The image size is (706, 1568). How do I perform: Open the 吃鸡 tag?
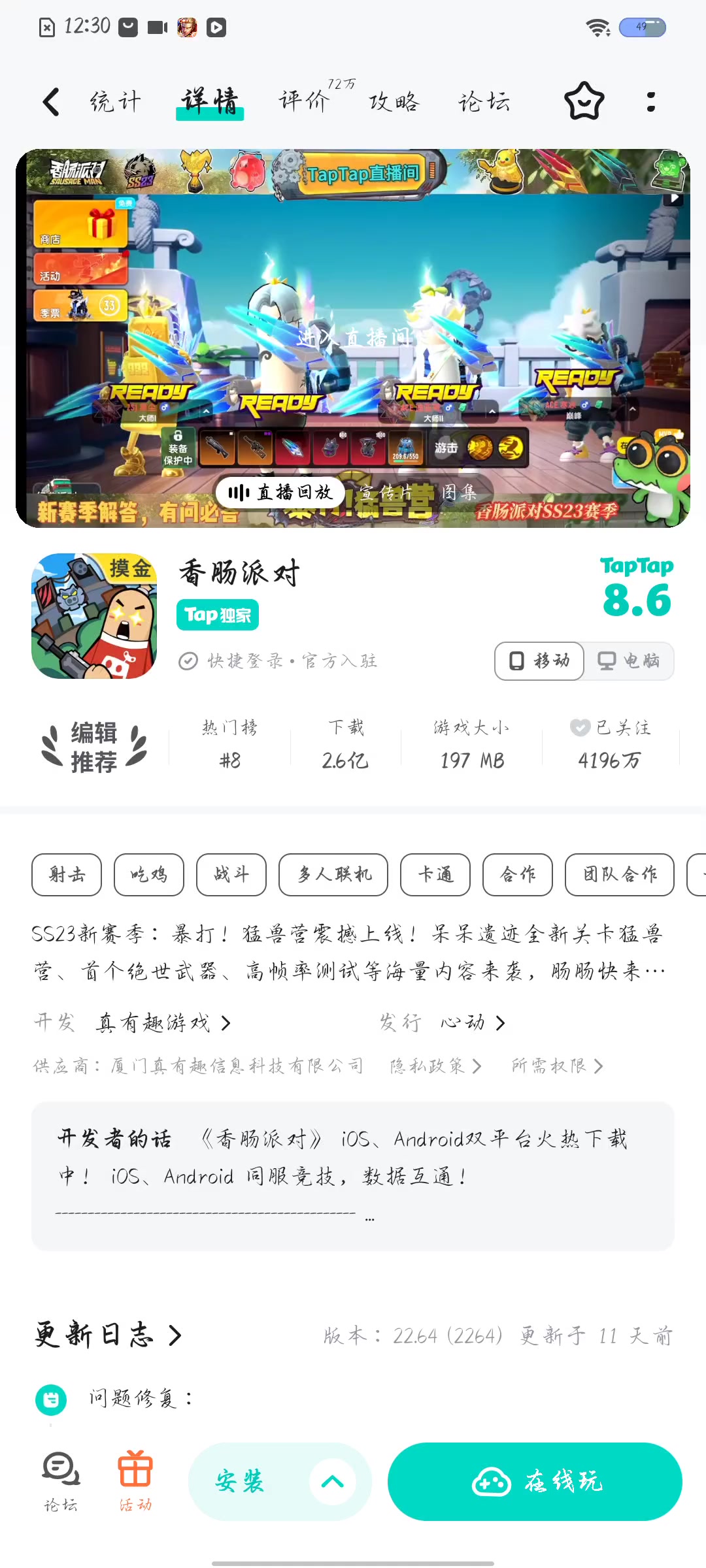pos(149,874)
